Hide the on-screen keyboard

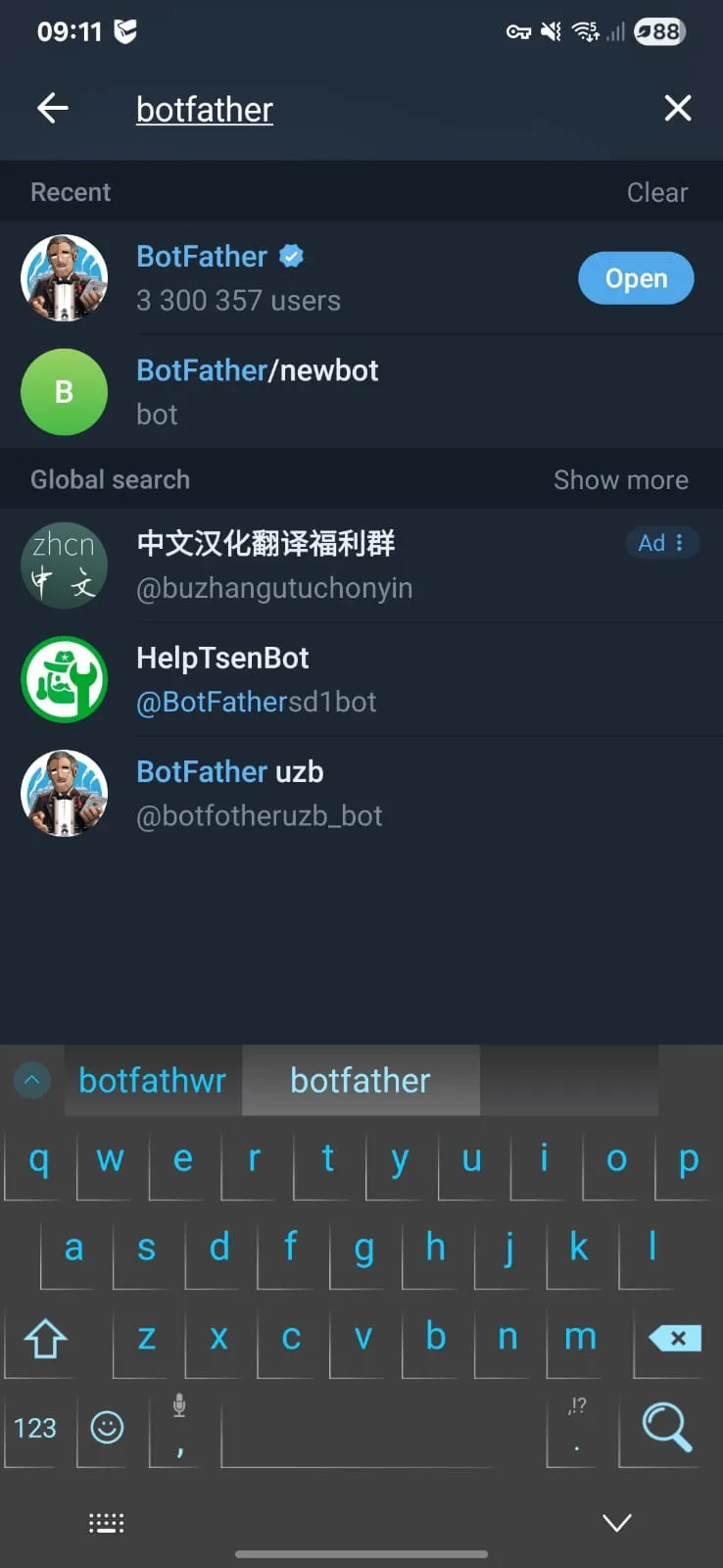point(616,1522)
